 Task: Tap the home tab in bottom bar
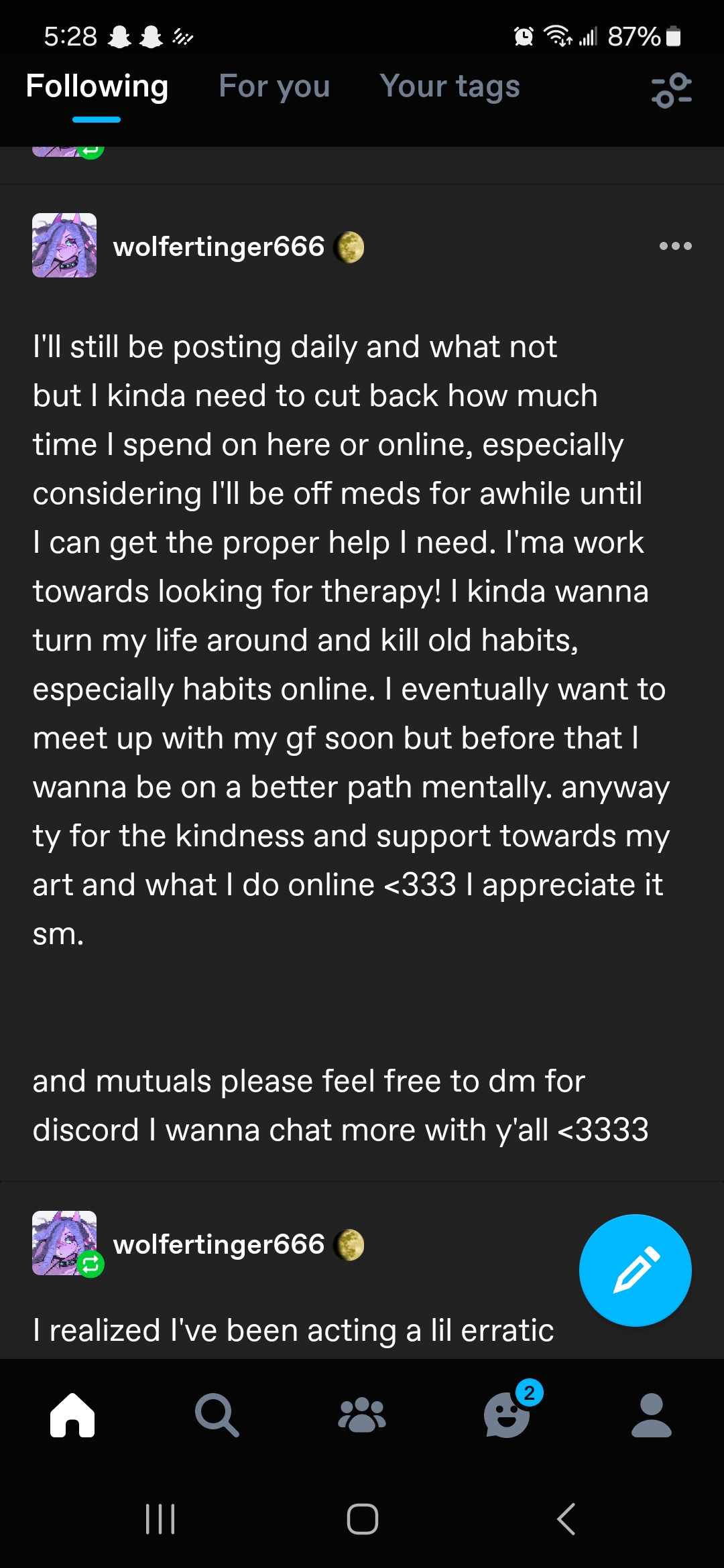click(72, 1415)
